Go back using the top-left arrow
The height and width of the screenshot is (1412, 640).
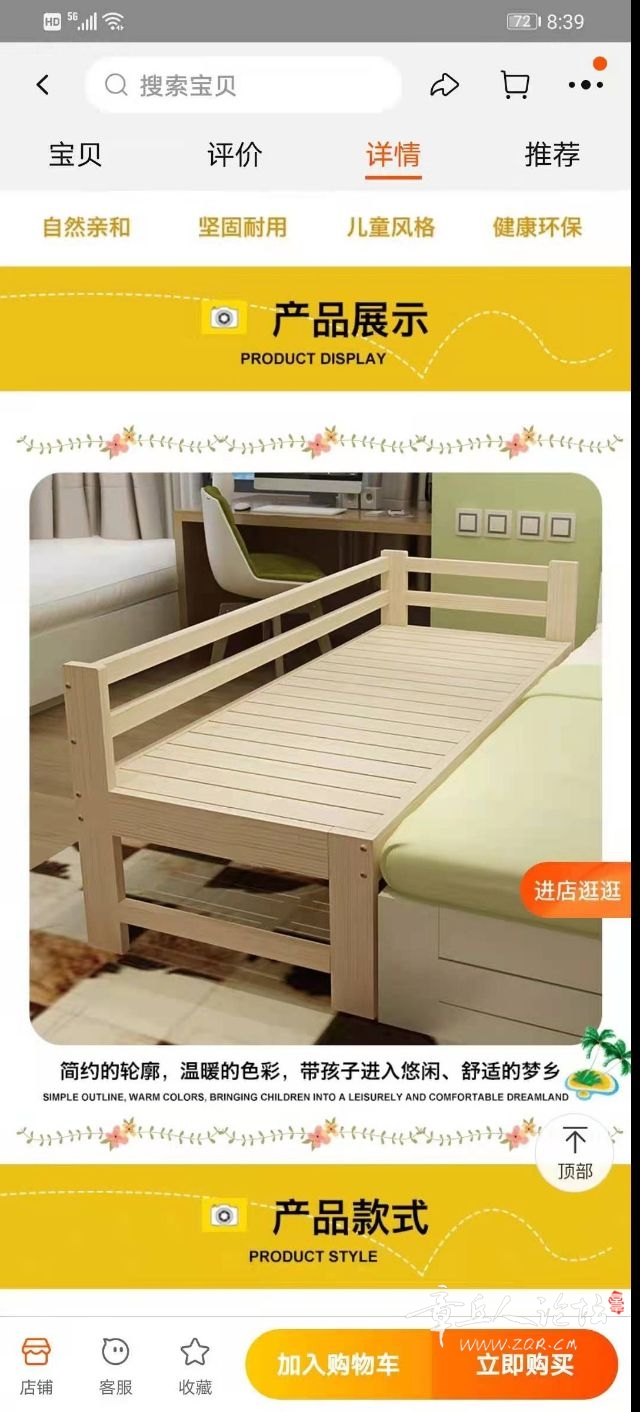coord(42,85)
